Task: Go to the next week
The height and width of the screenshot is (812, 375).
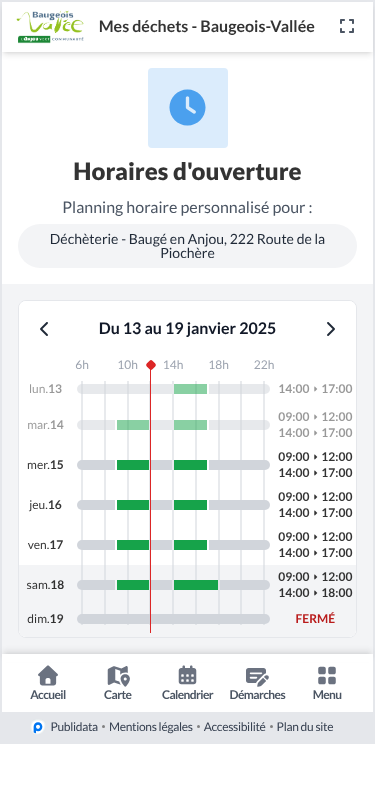Action: 330,329
